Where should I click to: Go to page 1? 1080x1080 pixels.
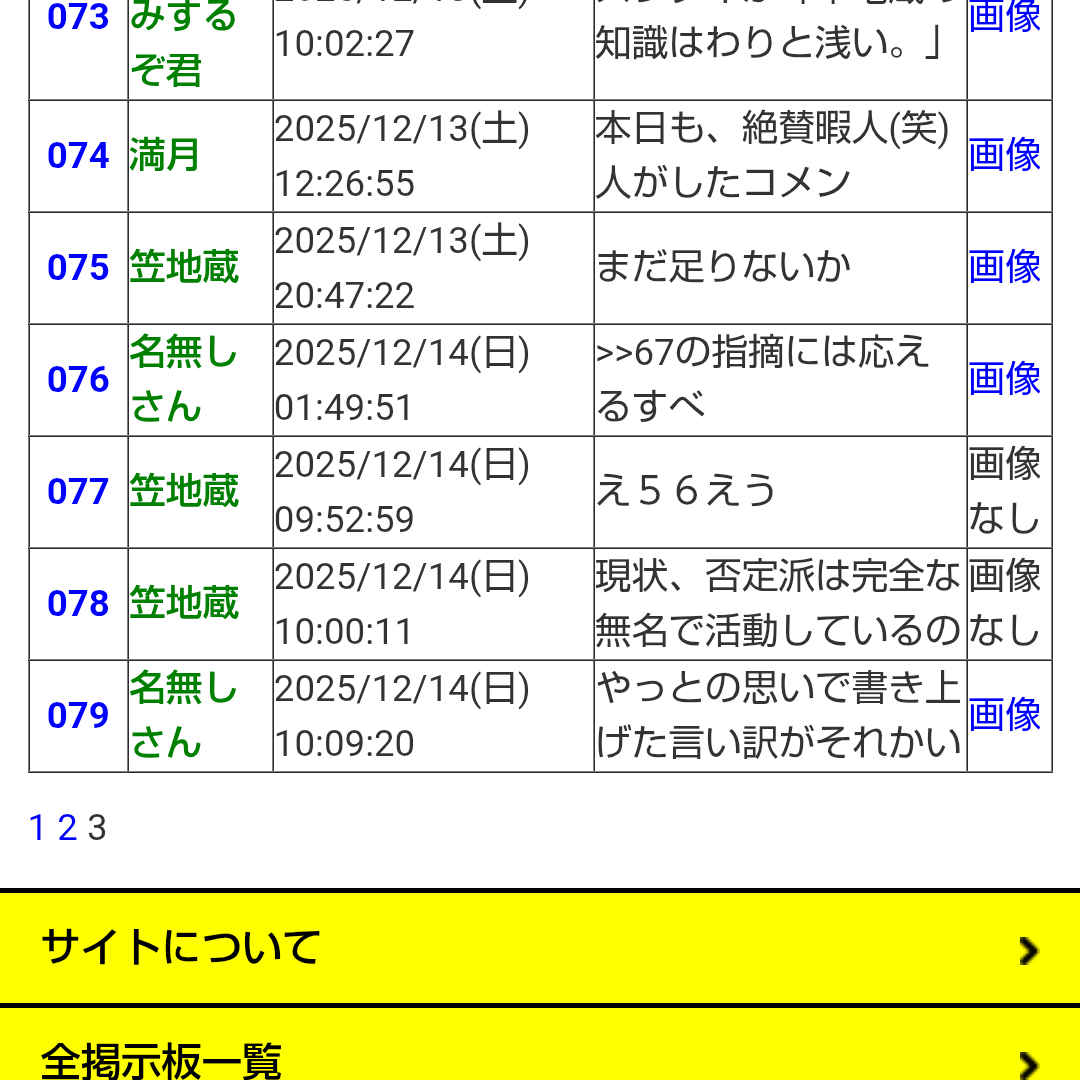[x=37, y=829]
